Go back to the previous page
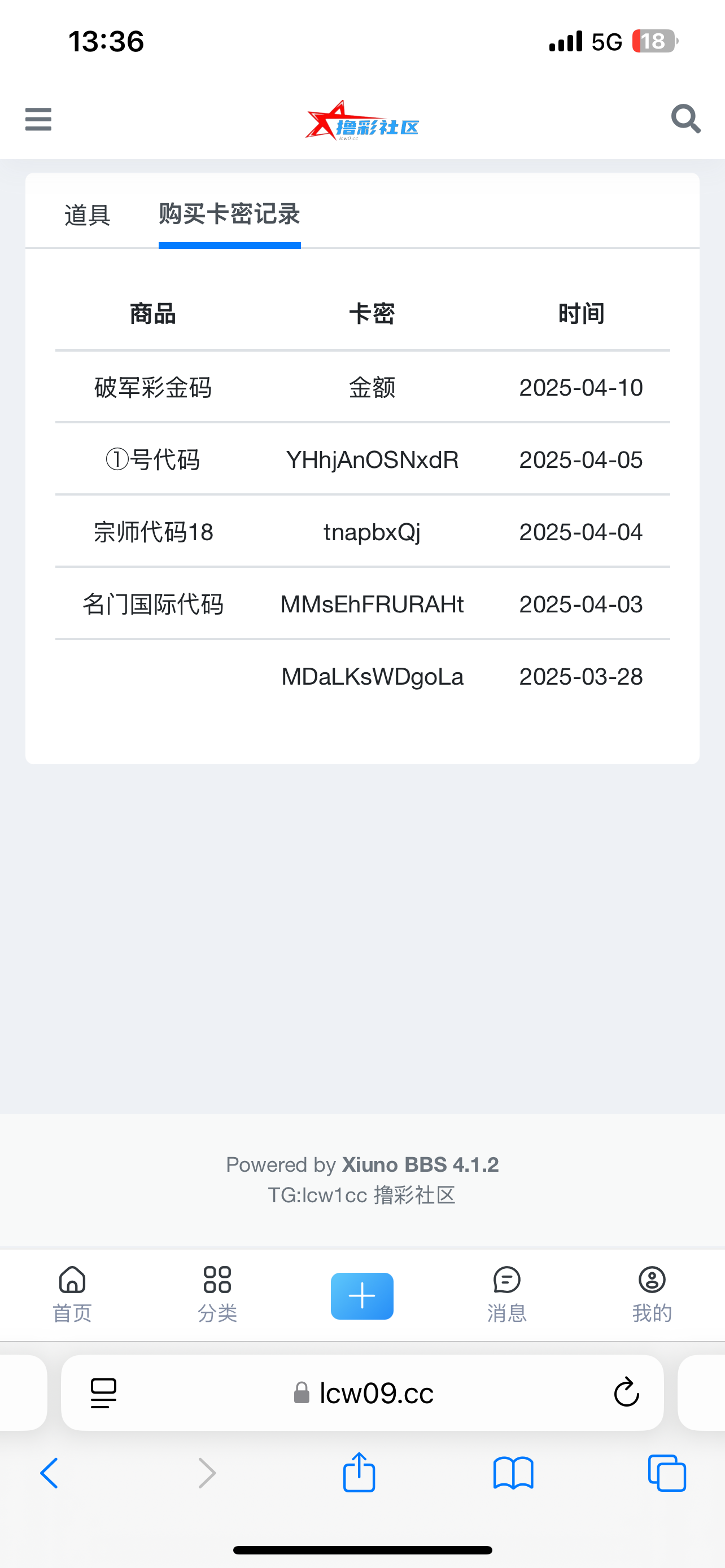 [x=49, y=1473]
